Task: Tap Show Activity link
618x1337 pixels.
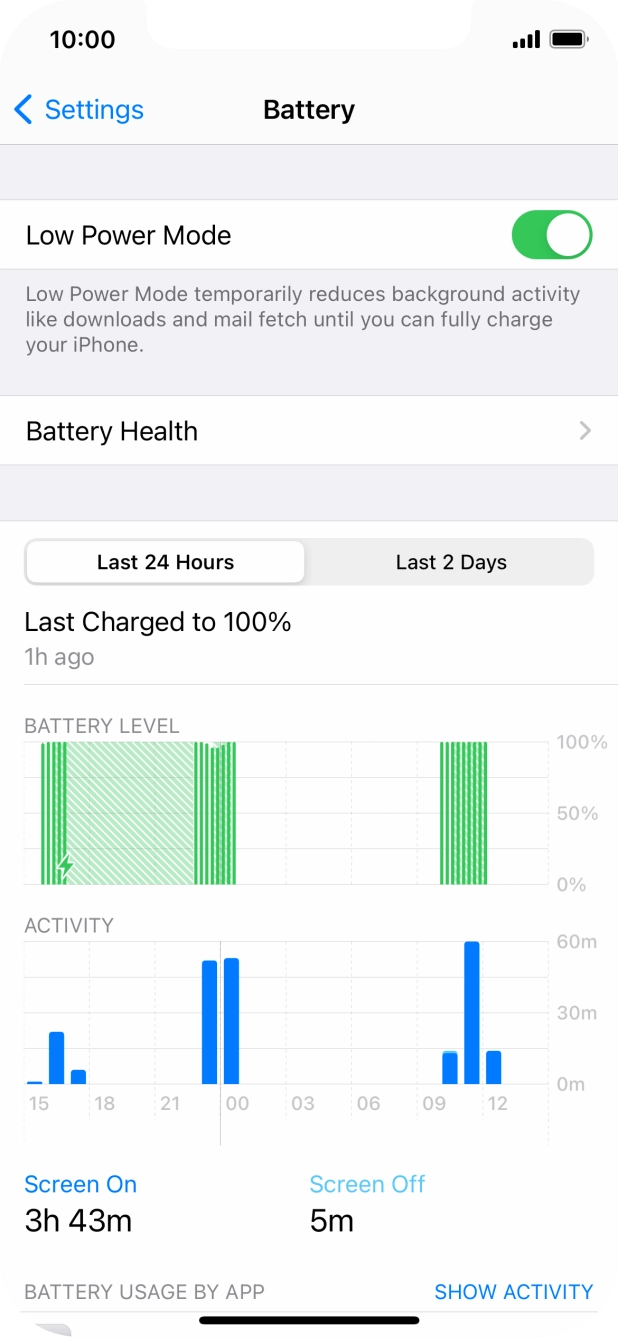Action: 513,1292
